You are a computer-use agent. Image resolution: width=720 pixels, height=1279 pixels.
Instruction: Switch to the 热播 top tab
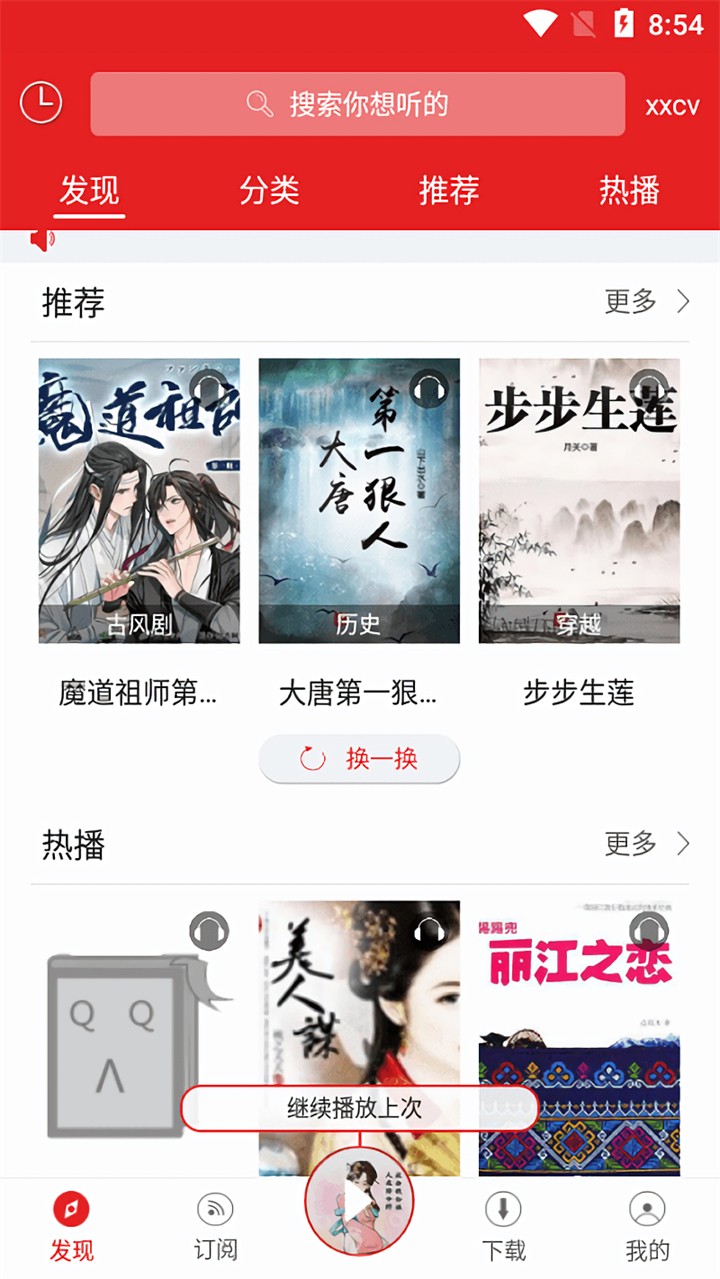[629, 190]
